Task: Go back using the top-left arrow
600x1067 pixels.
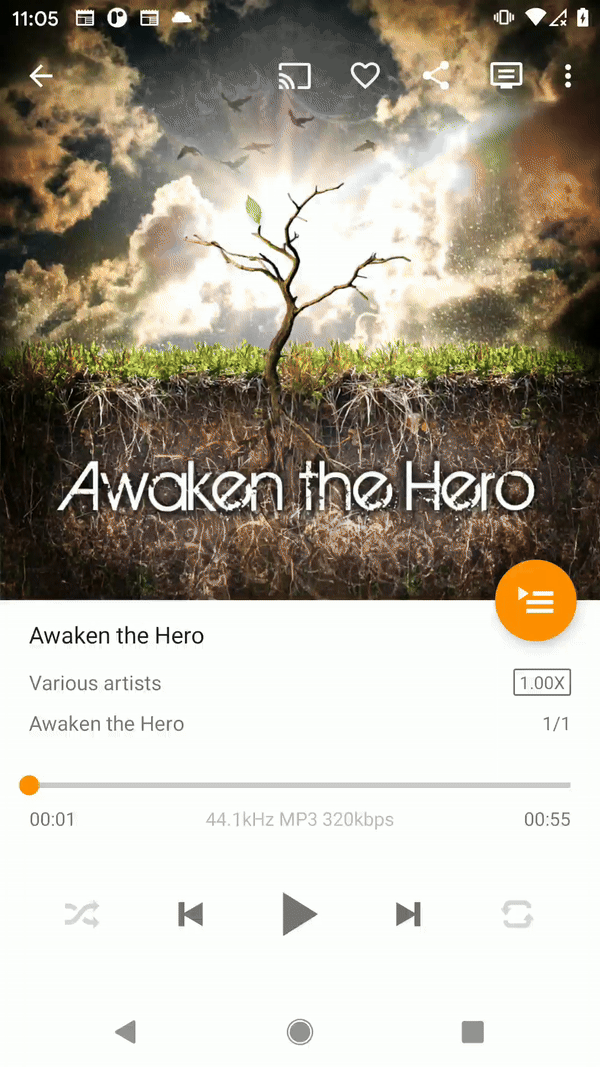Action: tap(40, 76)
